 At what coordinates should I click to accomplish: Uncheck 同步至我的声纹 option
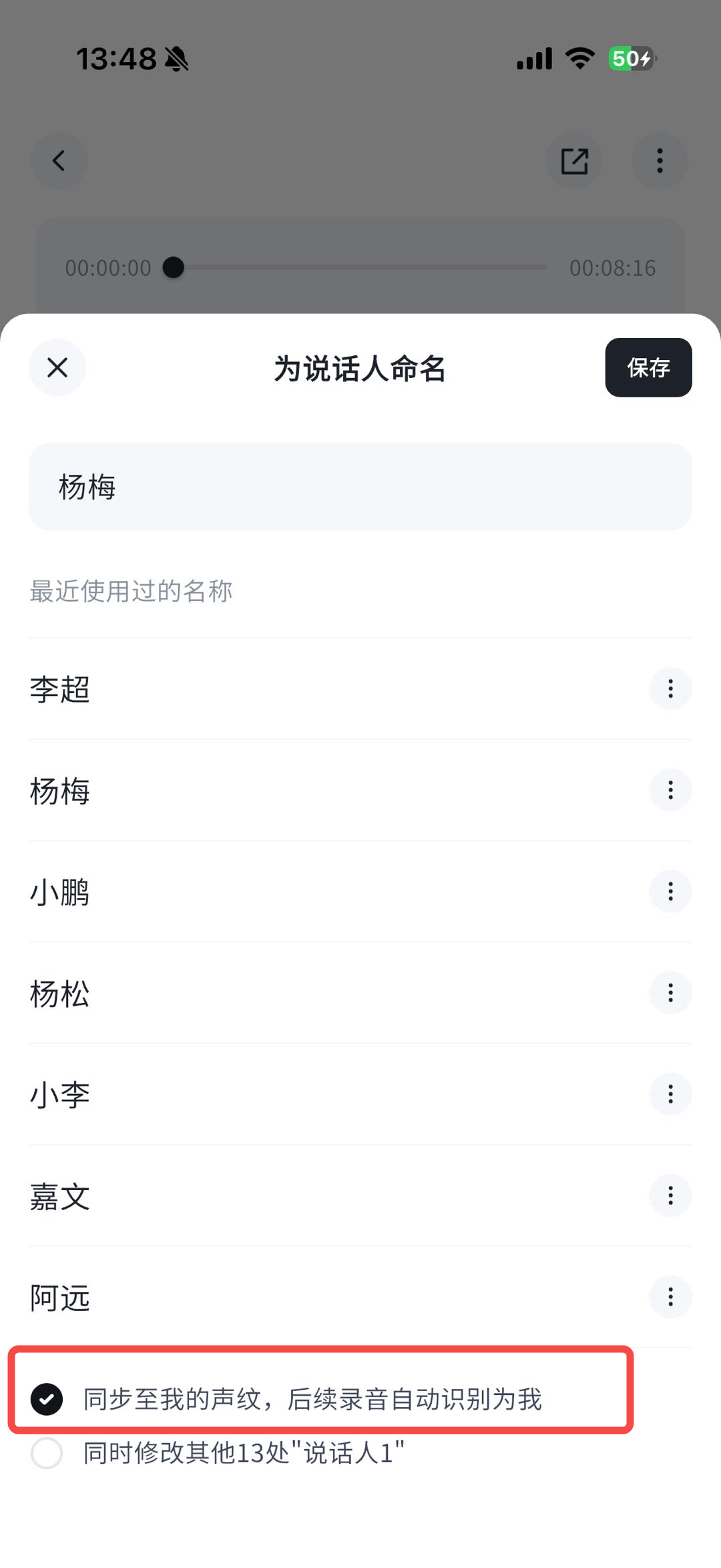(47, 1399)
